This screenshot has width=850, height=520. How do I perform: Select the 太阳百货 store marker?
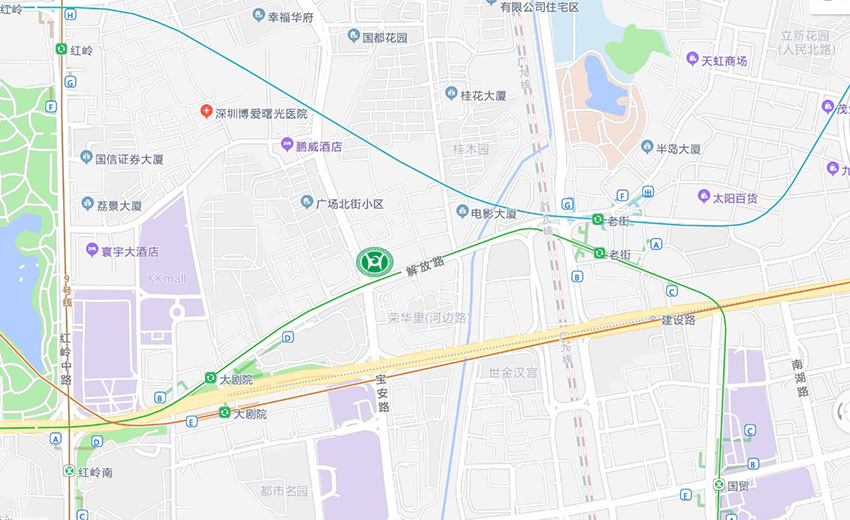tap(704, 198)
